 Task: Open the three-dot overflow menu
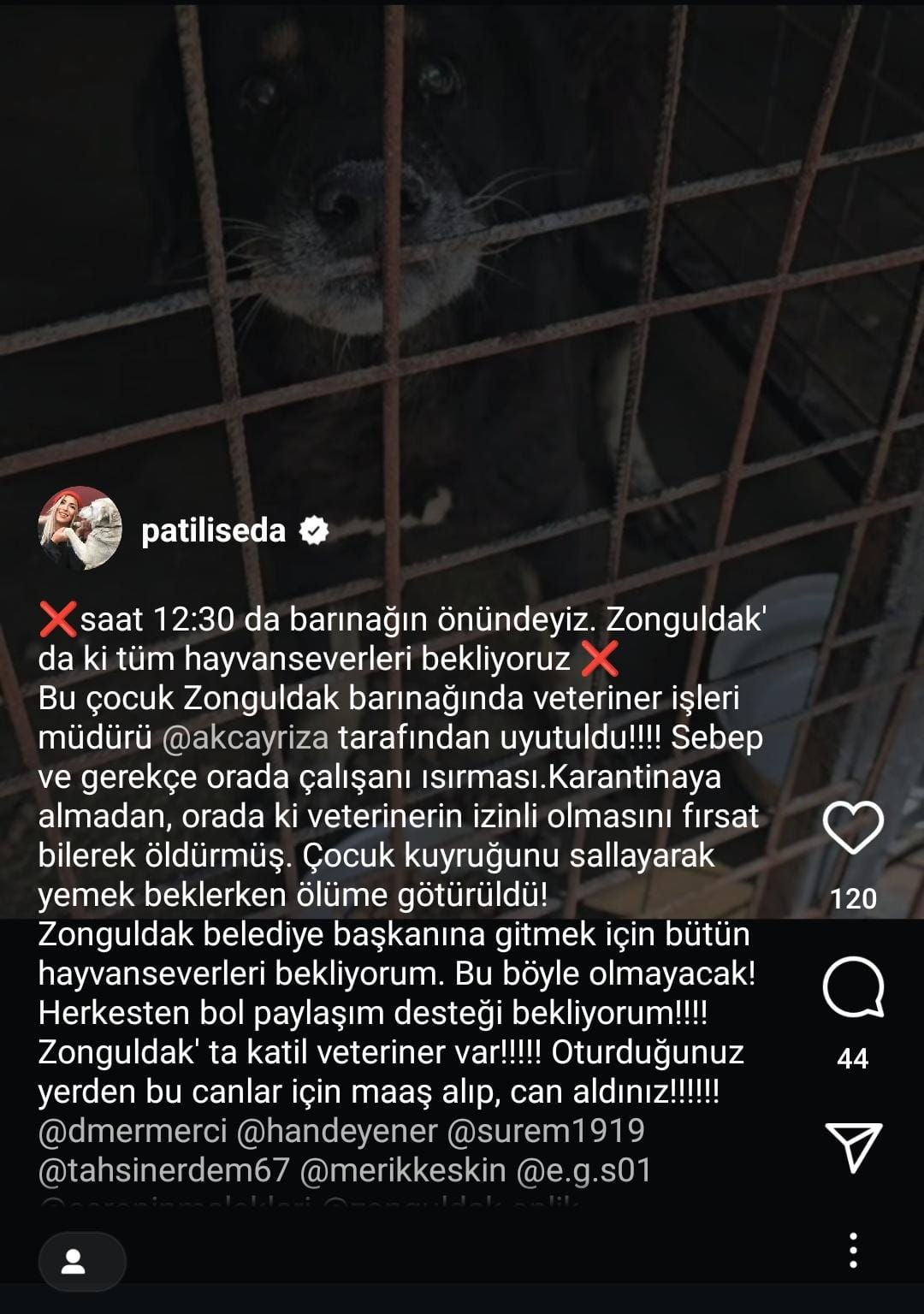[853, 1250]
